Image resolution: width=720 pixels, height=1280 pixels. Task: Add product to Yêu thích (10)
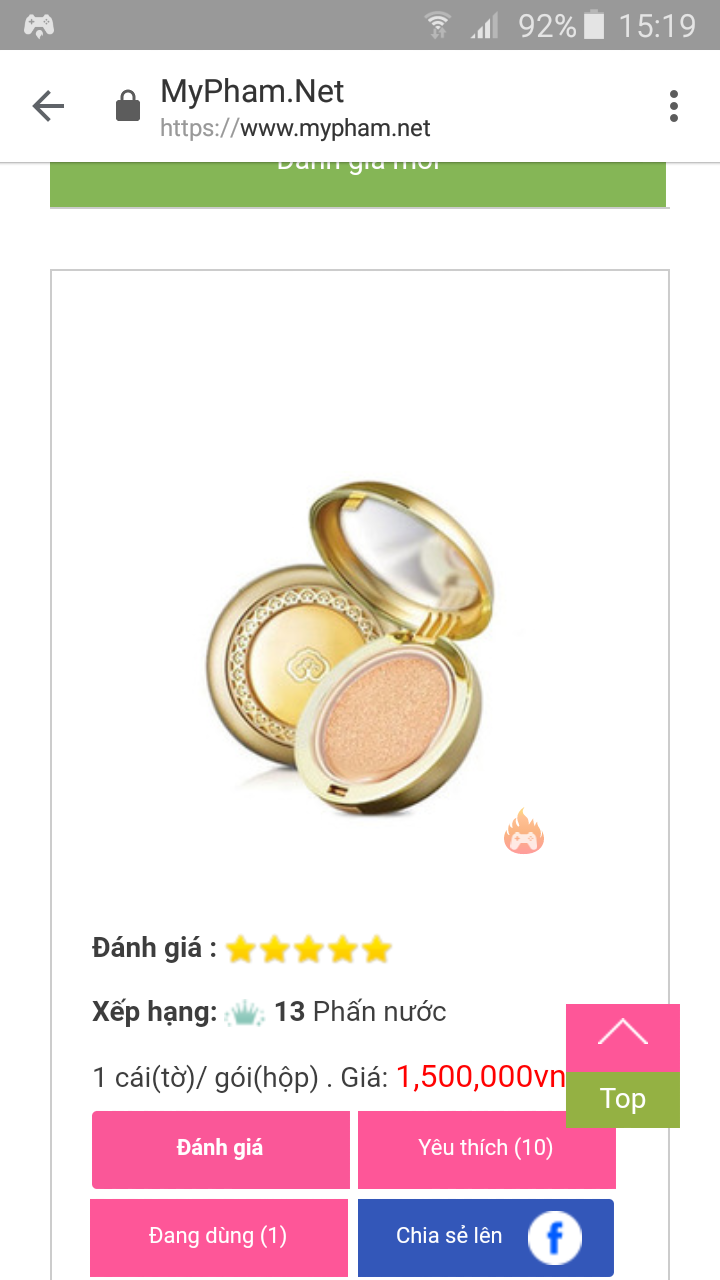click(486, 1148)
